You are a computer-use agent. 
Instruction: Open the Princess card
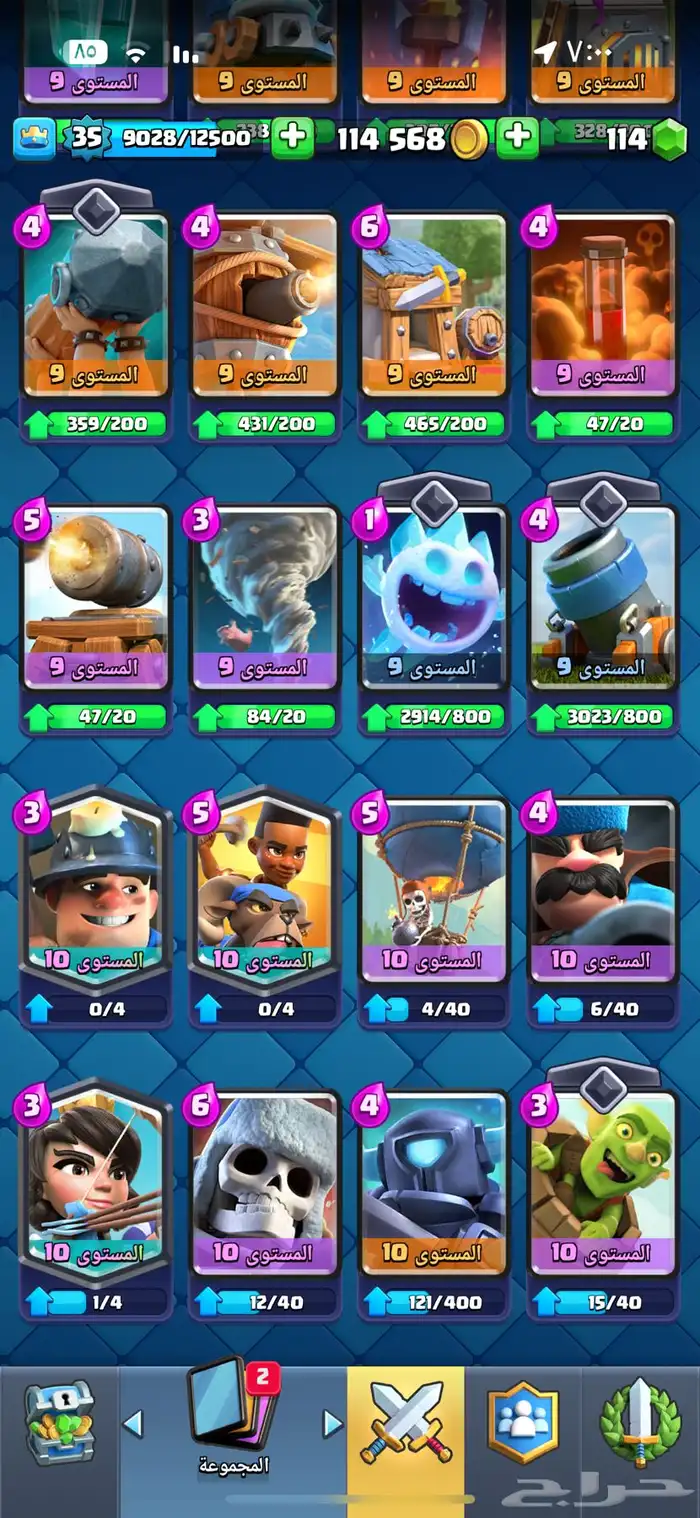point(96,1180)
